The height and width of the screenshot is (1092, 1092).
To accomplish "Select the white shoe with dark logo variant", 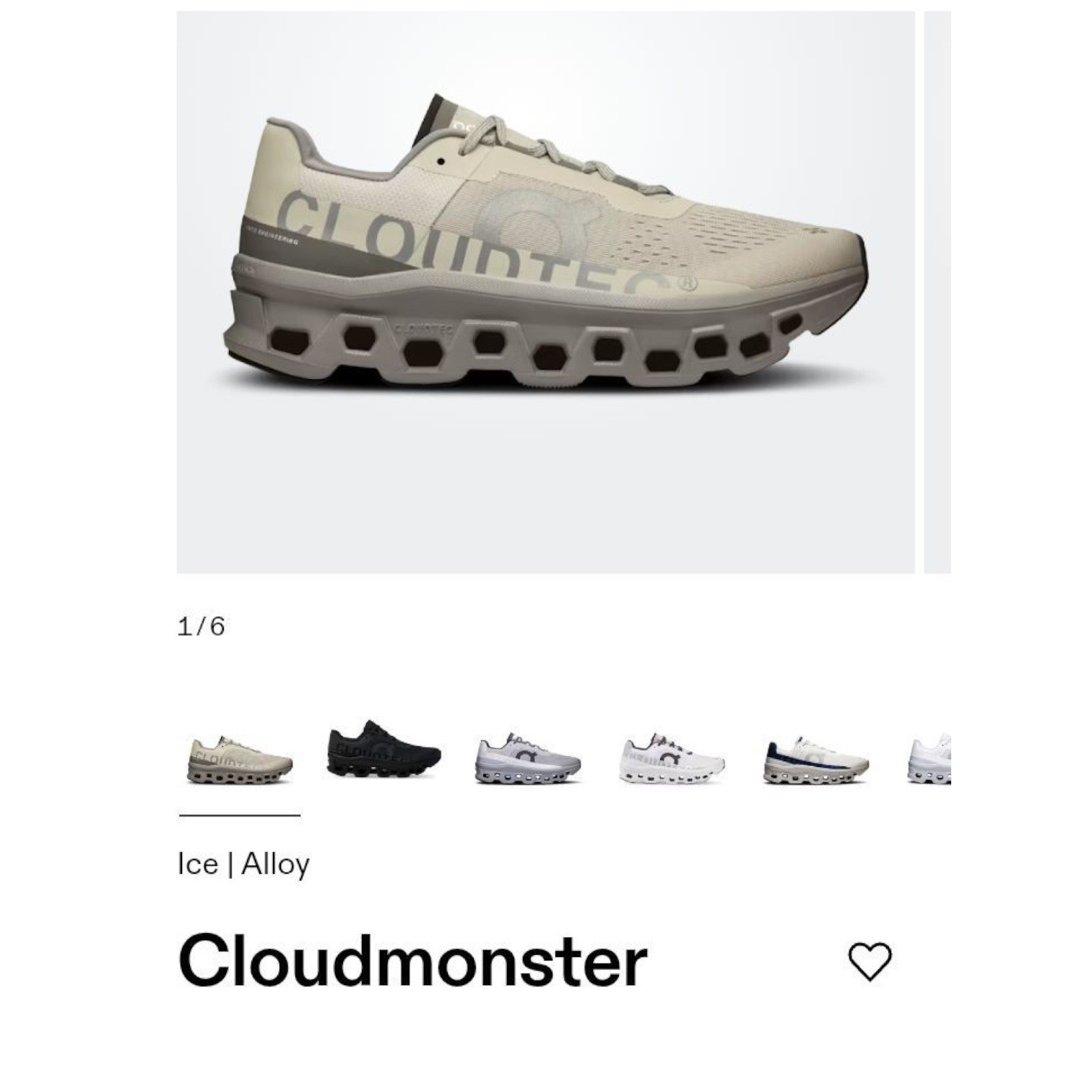I will click(x=672, y=759).
